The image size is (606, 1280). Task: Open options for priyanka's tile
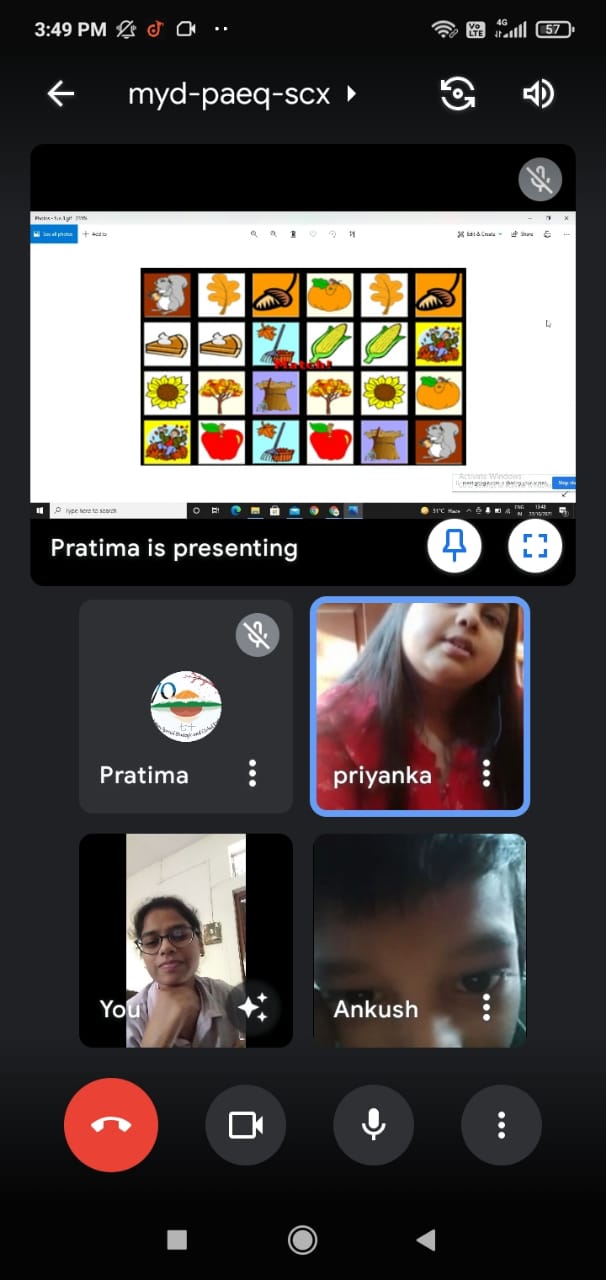coord(486,773)
